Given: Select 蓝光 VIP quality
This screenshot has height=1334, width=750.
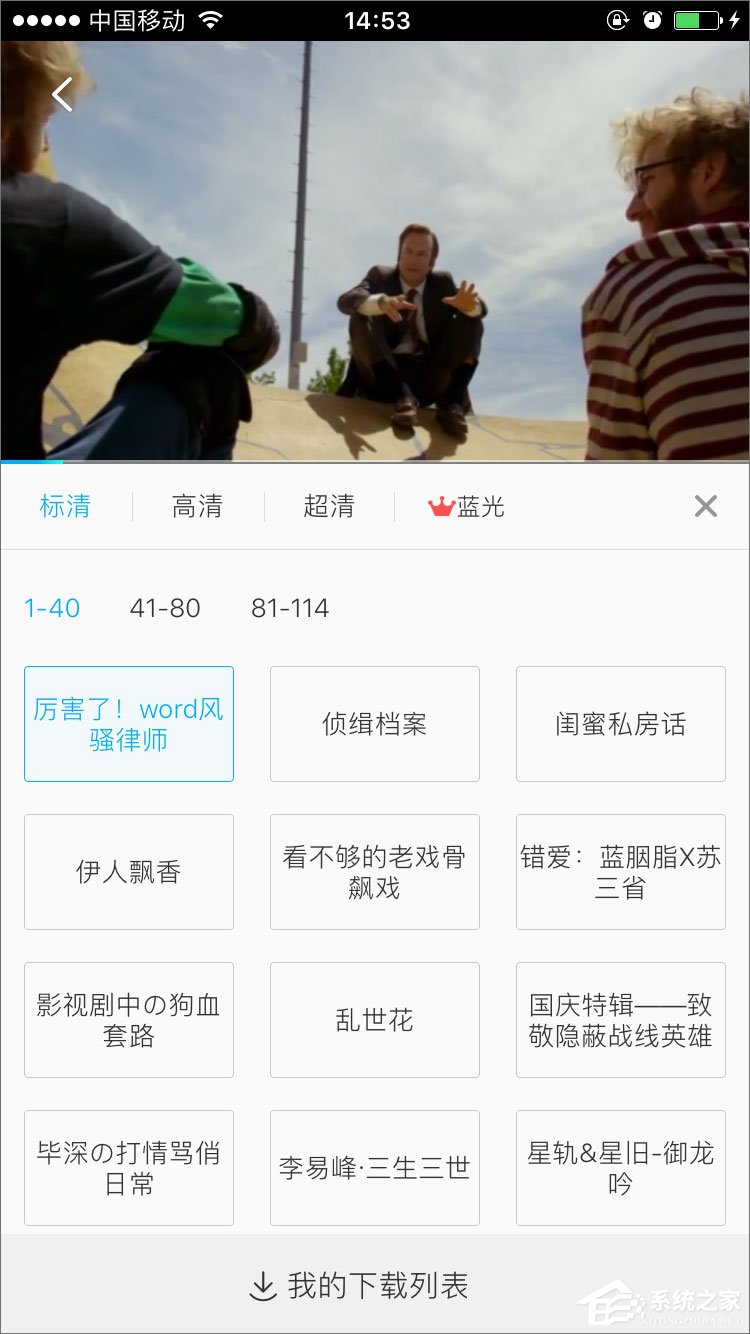Looking at the screenshot, I should (x=467, y=507).
